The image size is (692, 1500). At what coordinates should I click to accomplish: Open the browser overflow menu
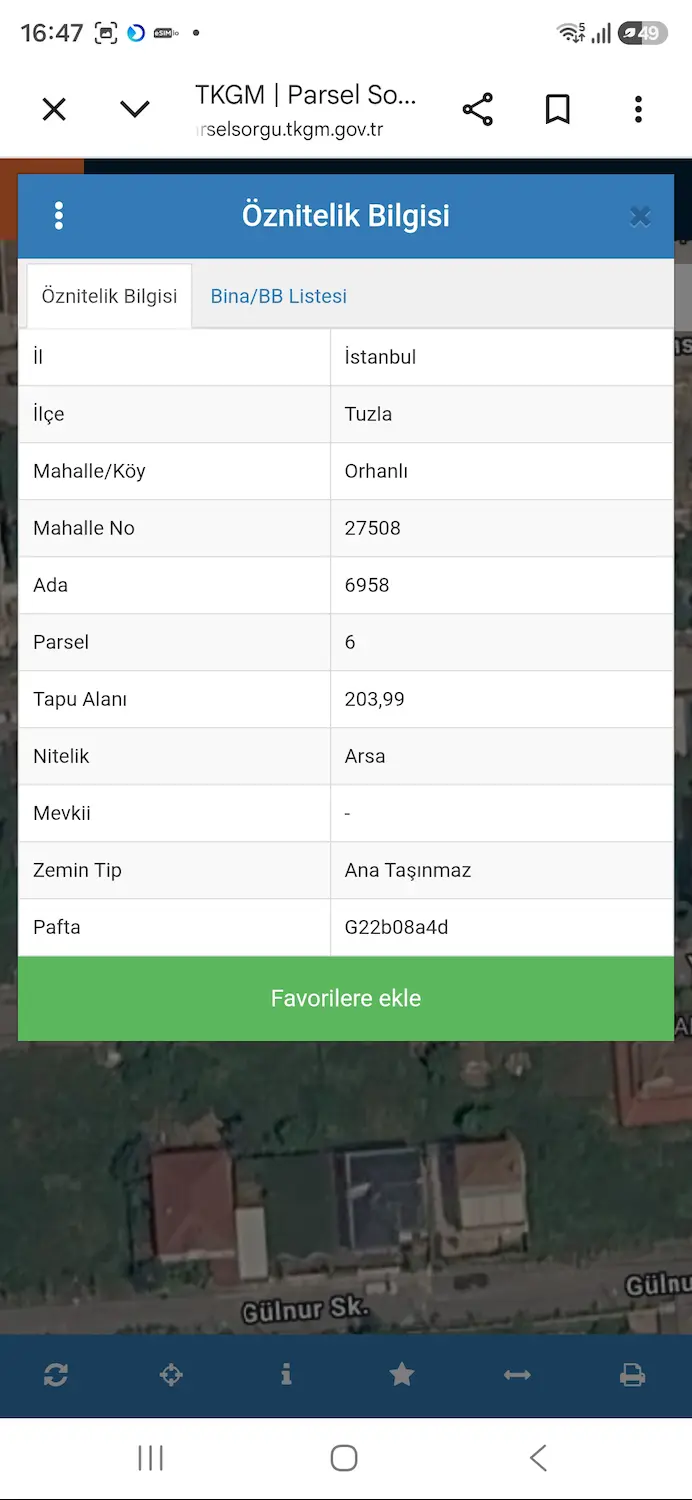(638, 109)
